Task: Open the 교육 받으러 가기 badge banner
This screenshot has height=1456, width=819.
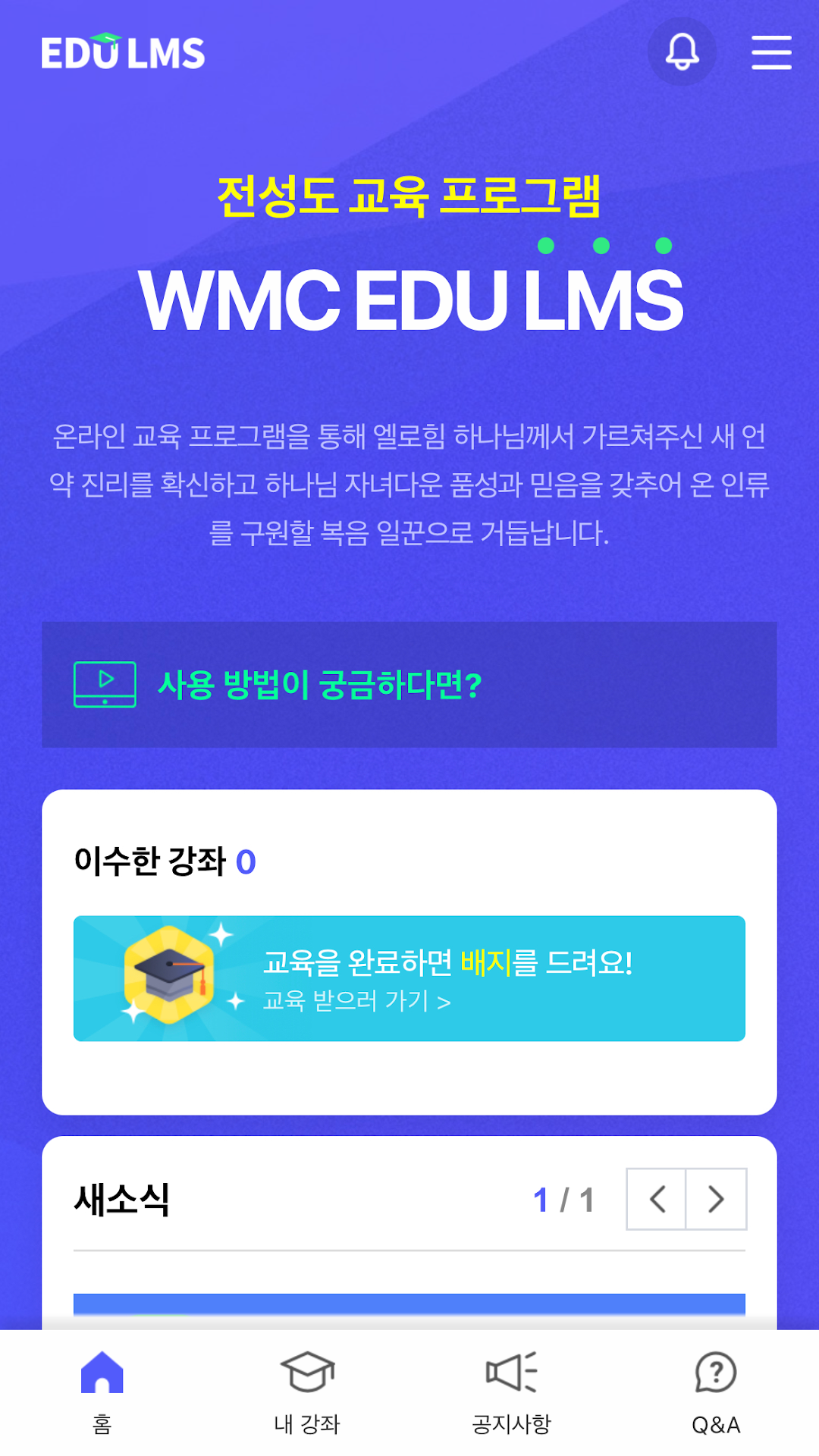Action: click(409, 978)
